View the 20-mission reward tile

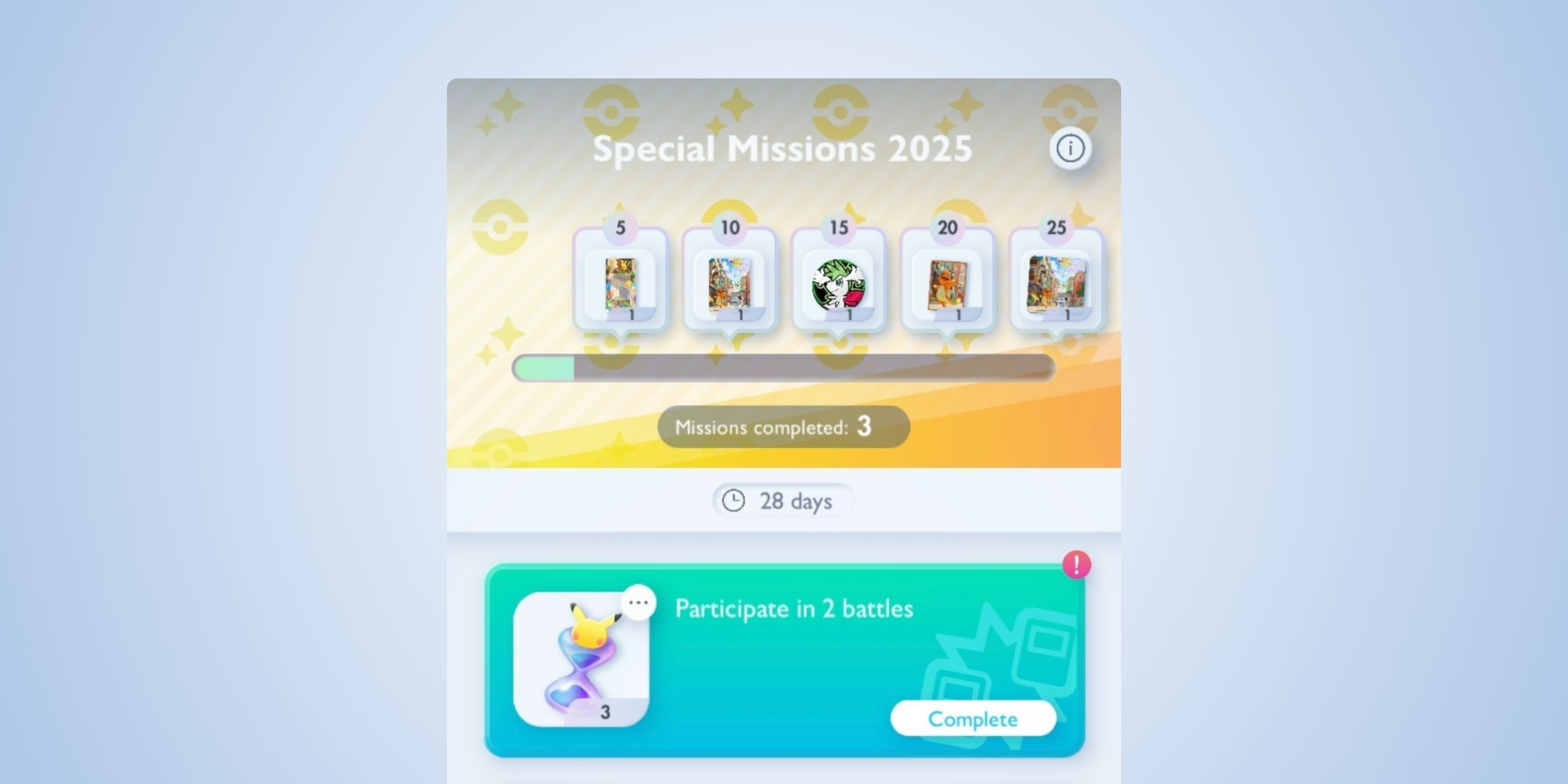[x=947, y=284]
